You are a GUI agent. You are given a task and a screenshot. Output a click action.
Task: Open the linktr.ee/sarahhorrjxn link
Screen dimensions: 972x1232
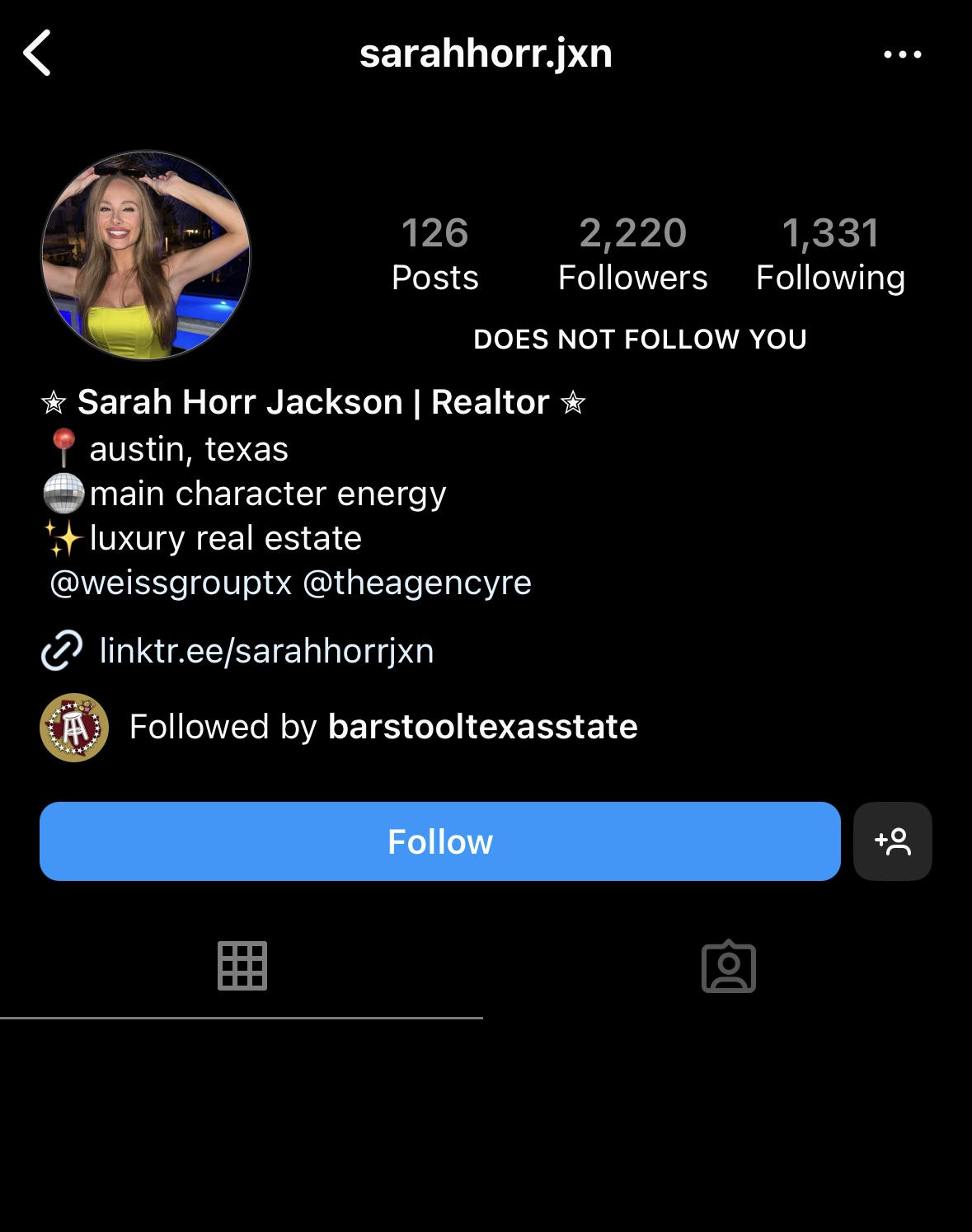pyautogui.click(x=265, y=651)
